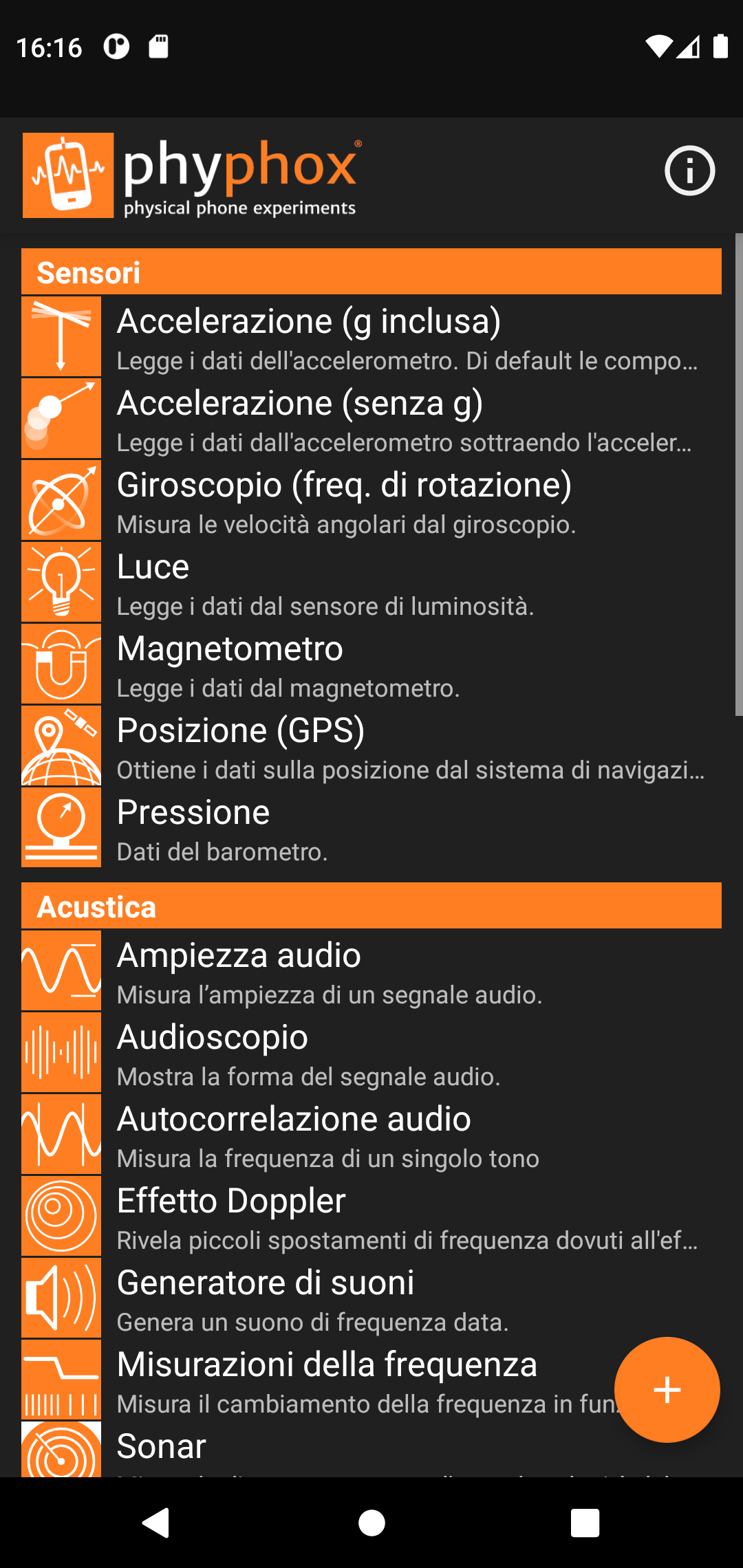Tap the orange plus floating button
This screenshot has height=1568, width=743.
[667, 1390]
